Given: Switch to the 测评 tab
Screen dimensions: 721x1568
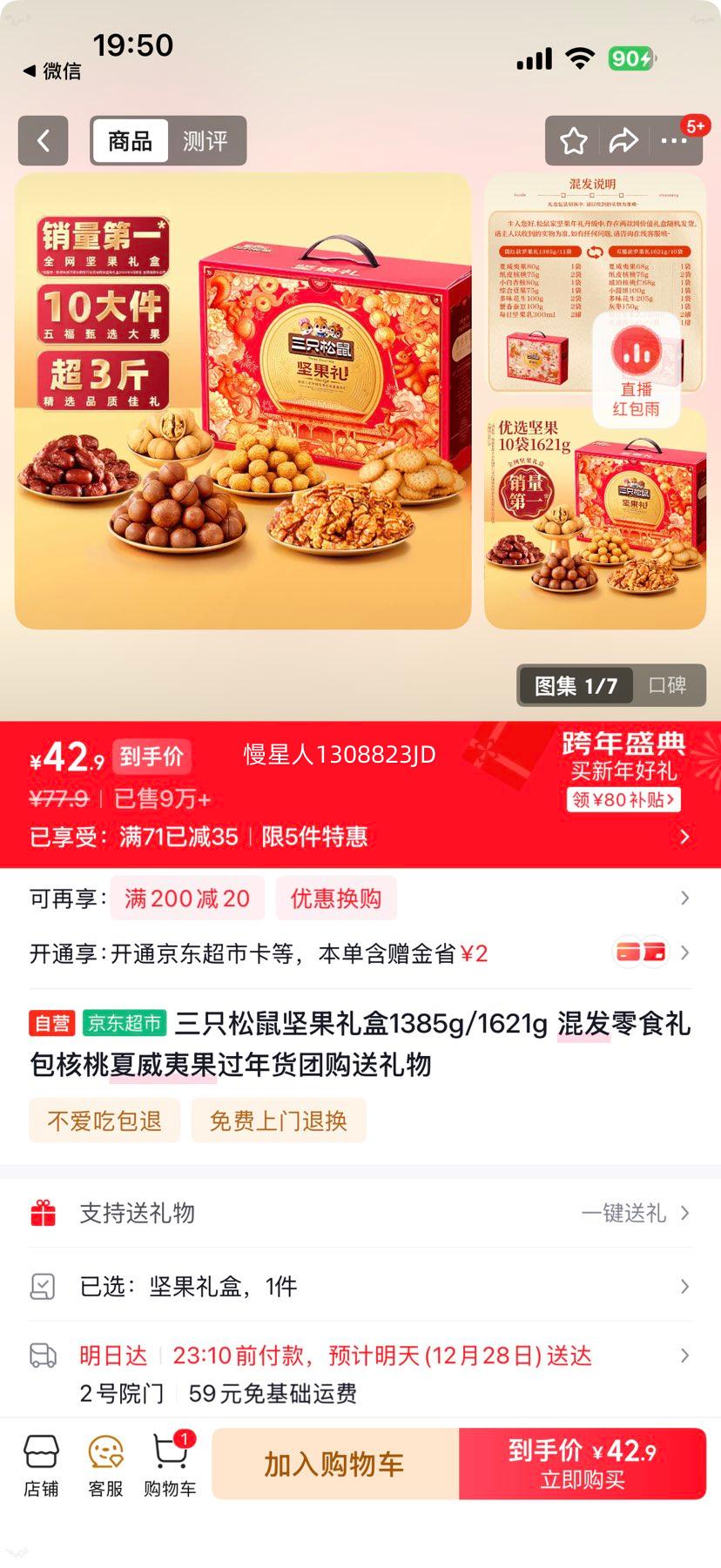Looking at the screenshot, I should click(x=205, y=140).
